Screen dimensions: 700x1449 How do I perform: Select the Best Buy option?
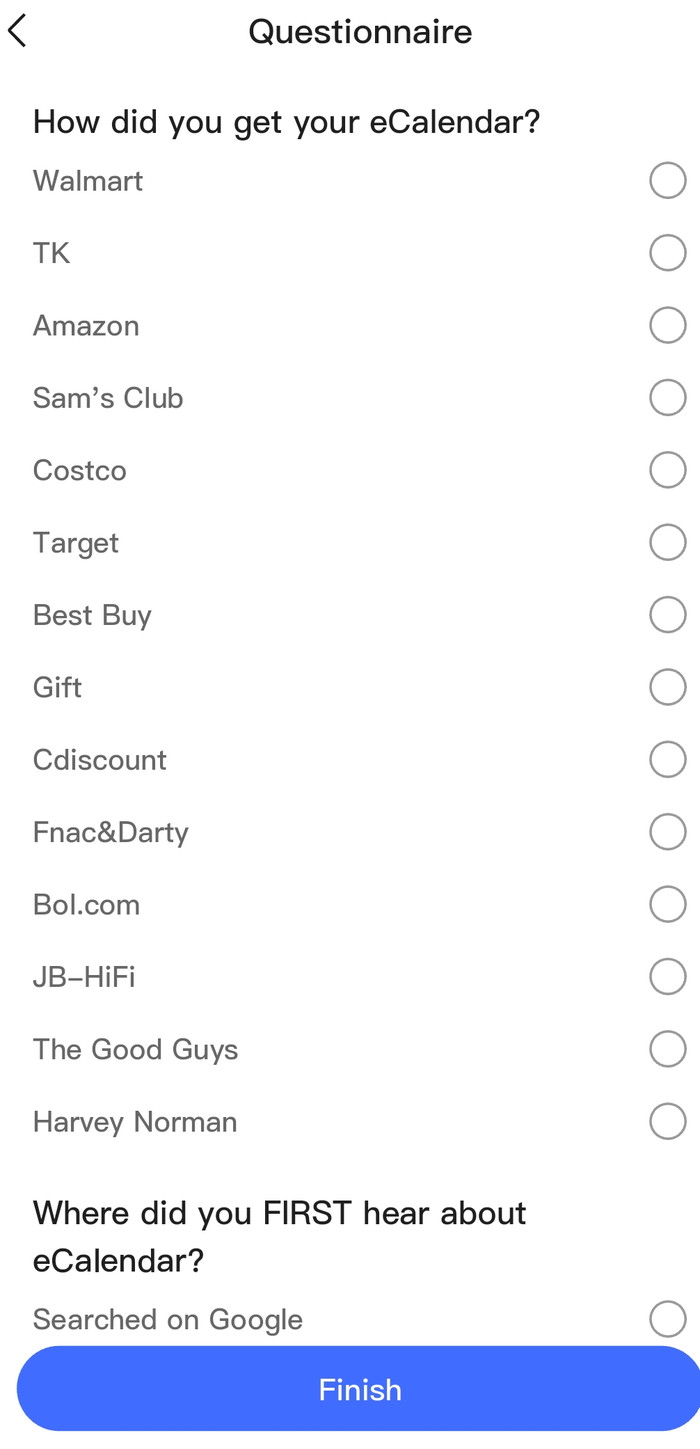667,615
